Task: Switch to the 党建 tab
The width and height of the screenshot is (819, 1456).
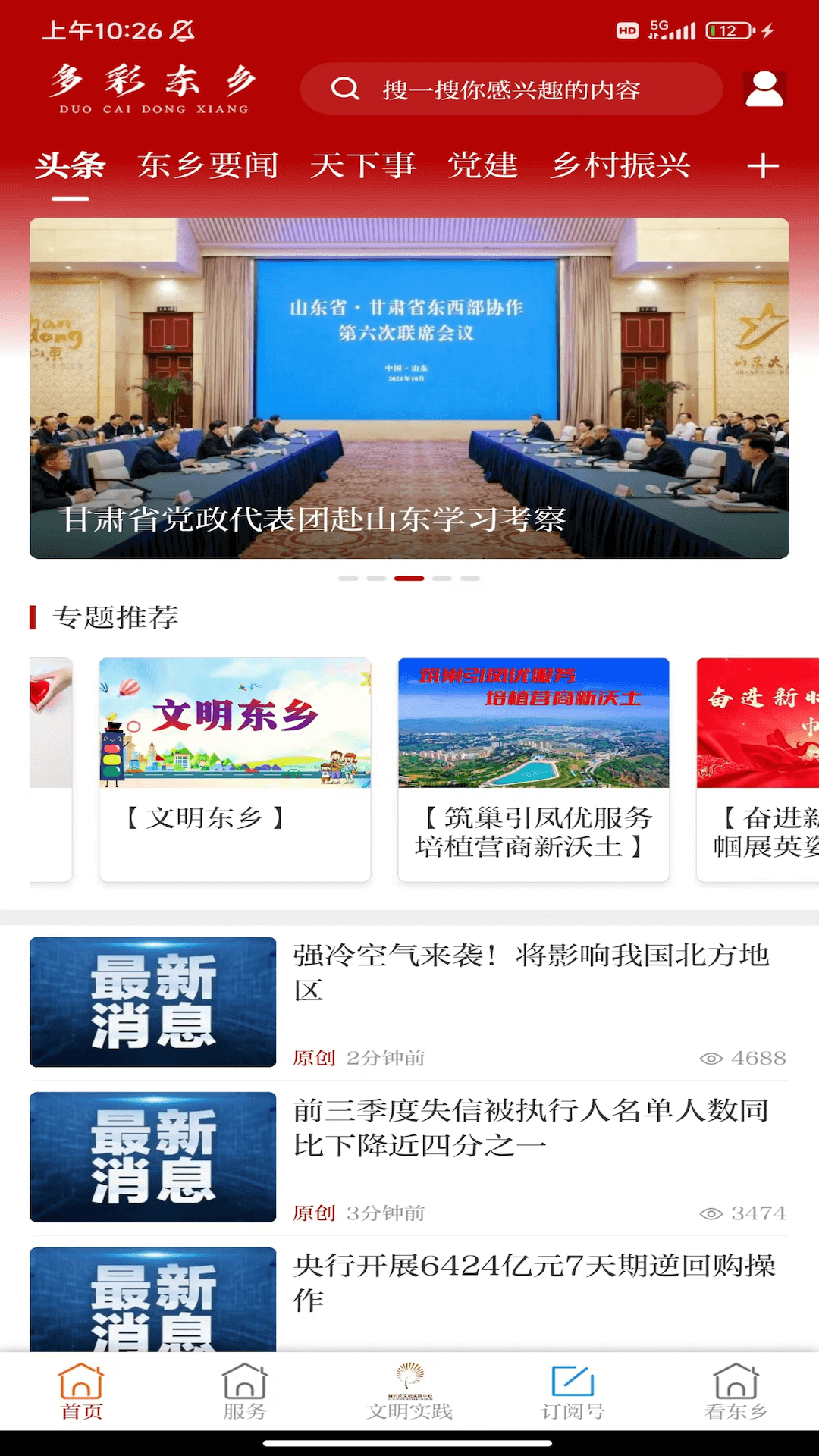Action: point(483,165)
